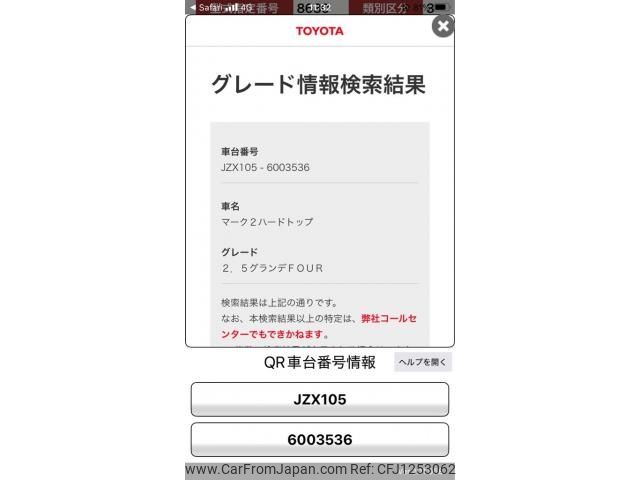Close the Toyota grade search result popup
The image size is (640, 480).
click(x=442, y=27)
